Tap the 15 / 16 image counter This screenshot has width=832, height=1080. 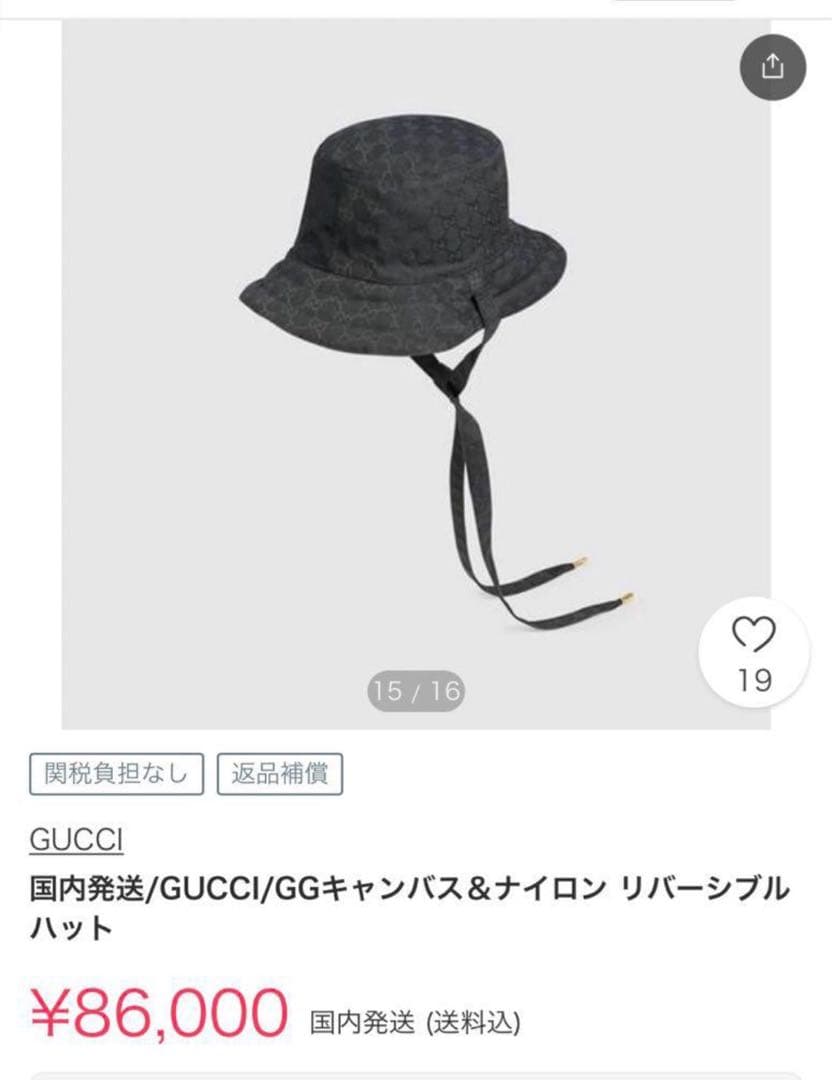pos(417,688)
